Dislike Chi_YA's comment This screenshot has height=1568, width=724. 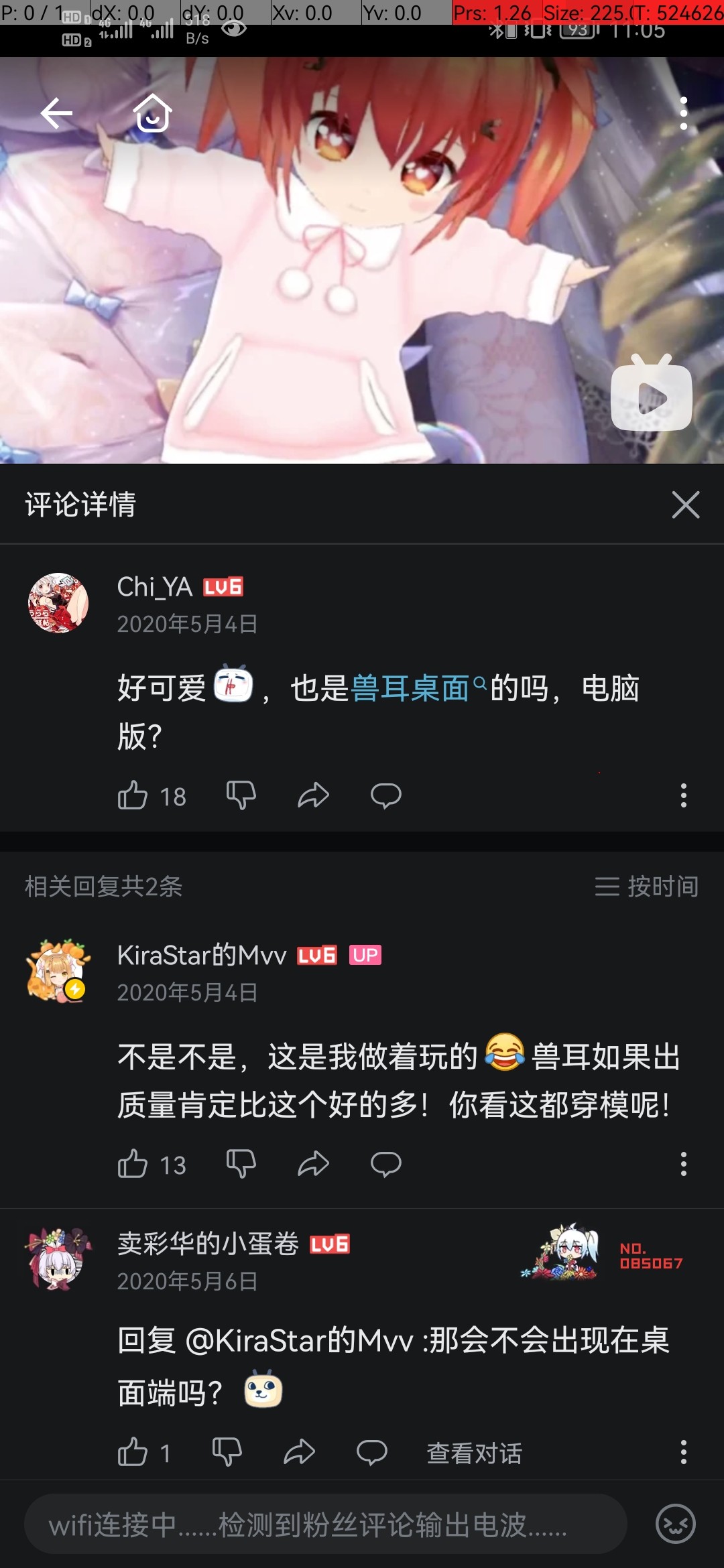[x=241, y=795]
